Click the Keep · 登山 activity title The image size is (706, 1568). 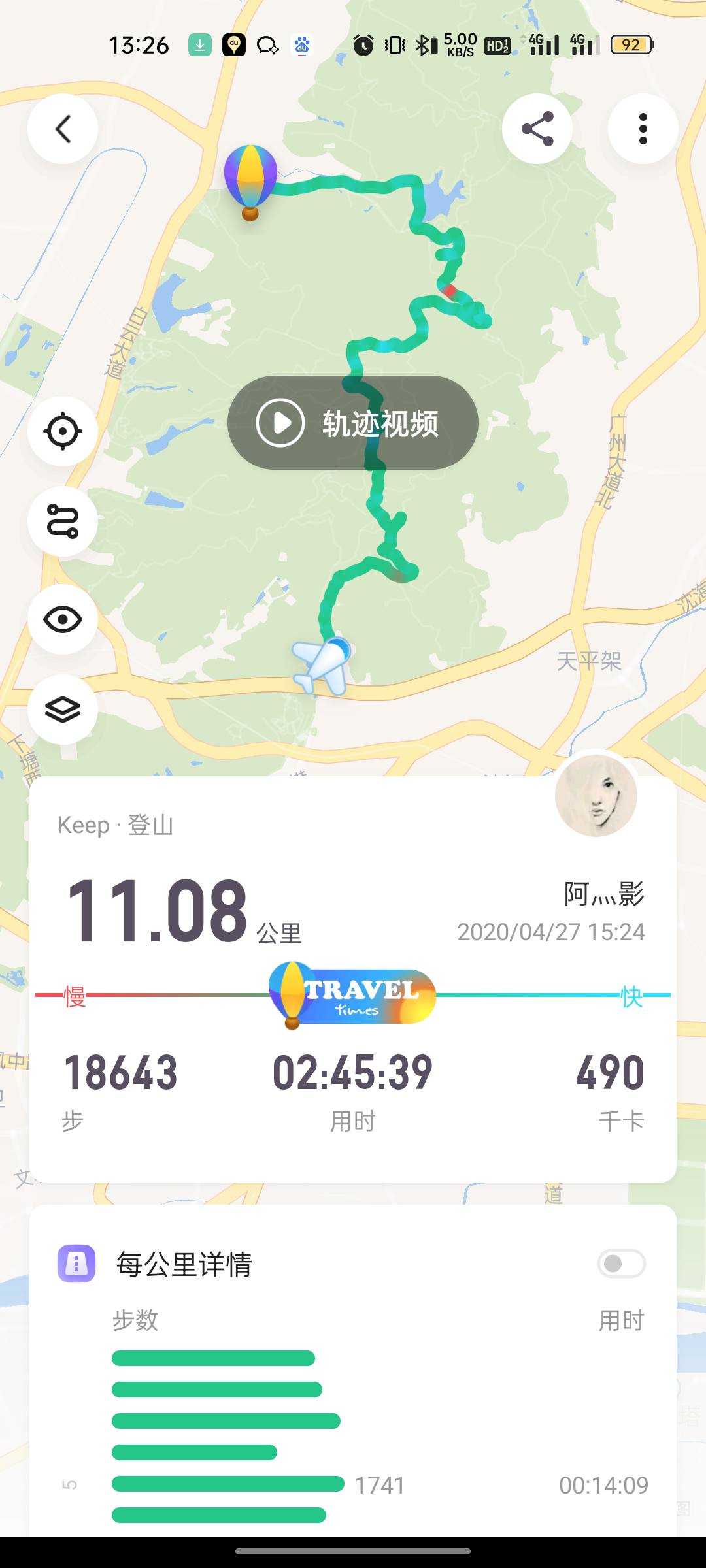114,825
